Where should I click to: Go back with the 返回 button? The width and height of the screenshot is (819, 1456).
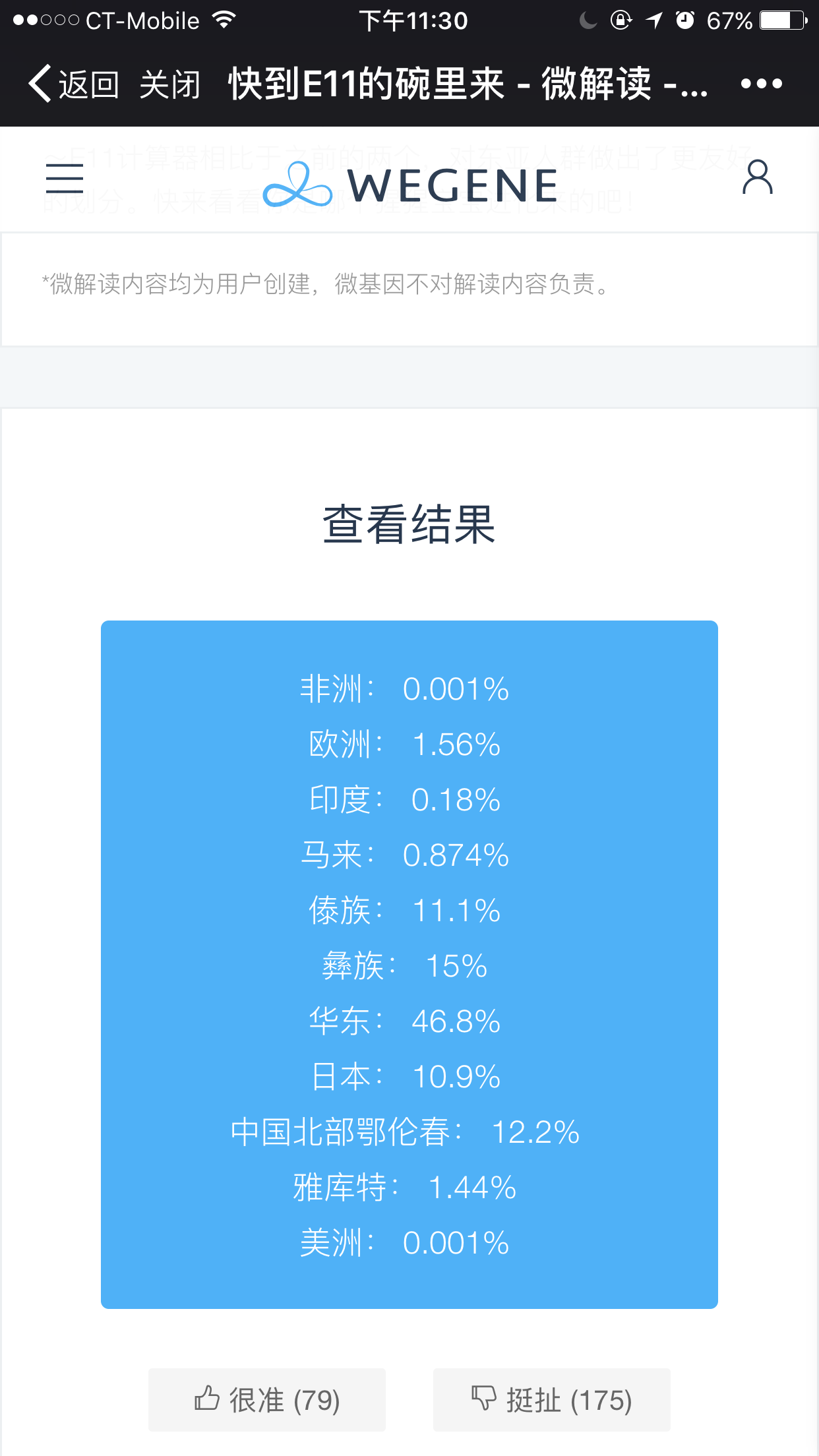tap(74, 84)
